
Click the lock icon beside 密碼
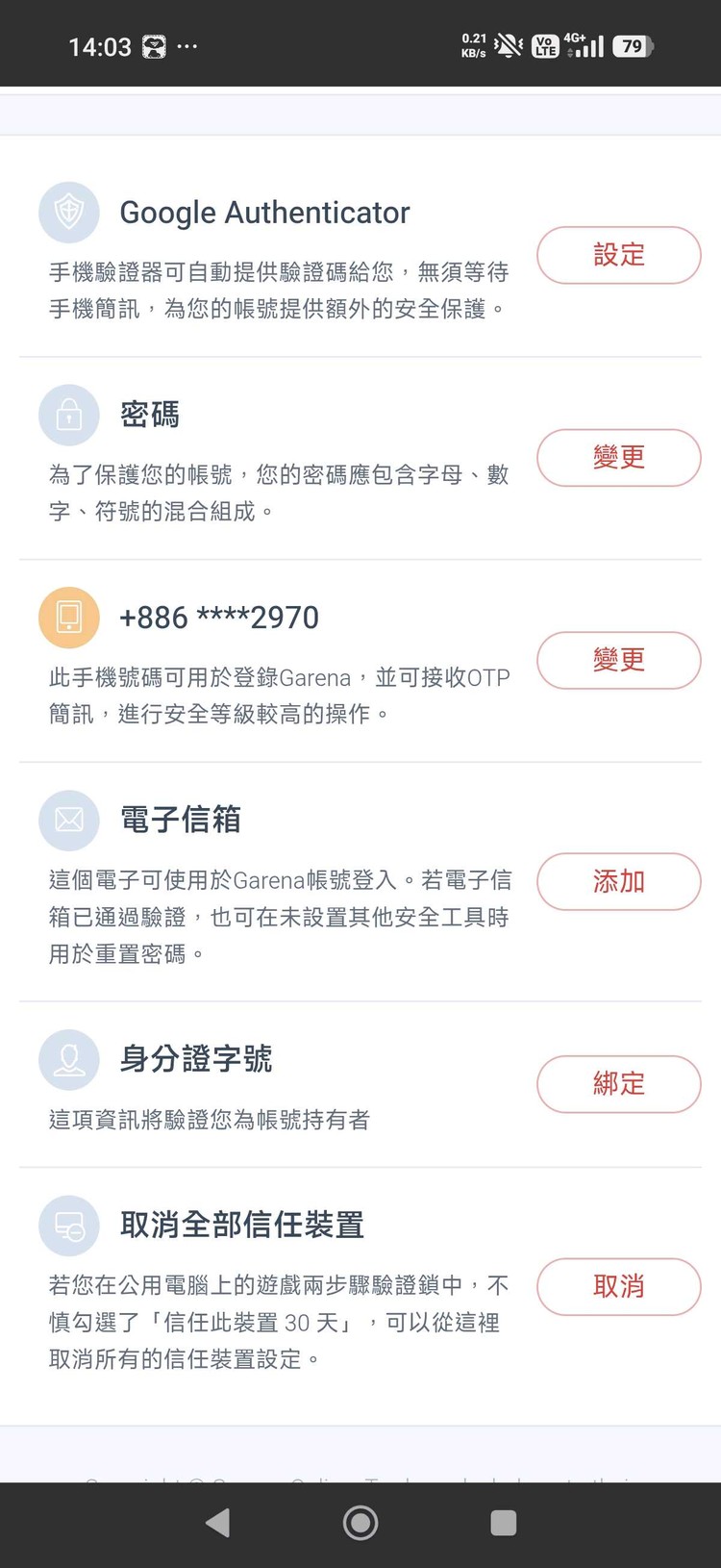pyautogui.click(x=68, y=415)
